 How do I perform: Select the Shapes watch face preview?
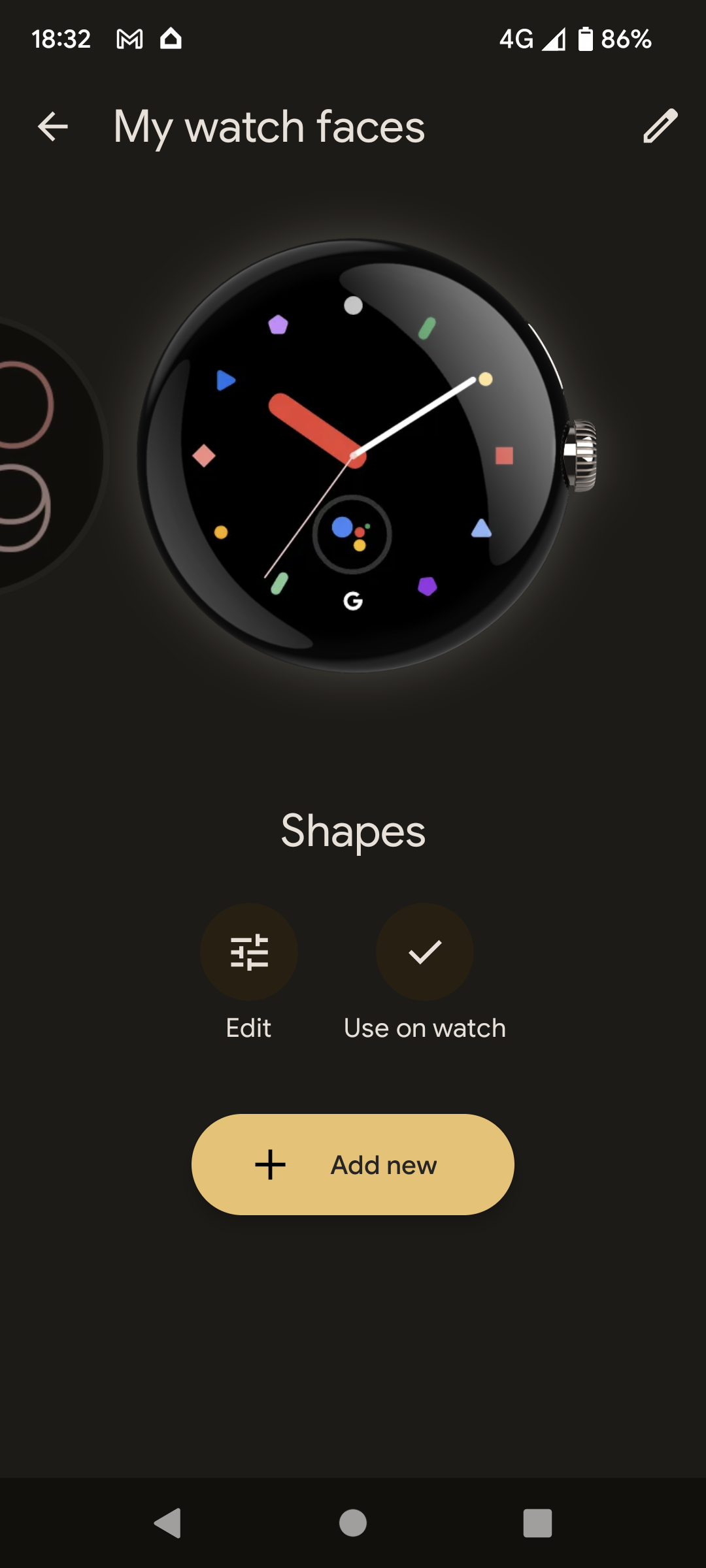[353, 455]
